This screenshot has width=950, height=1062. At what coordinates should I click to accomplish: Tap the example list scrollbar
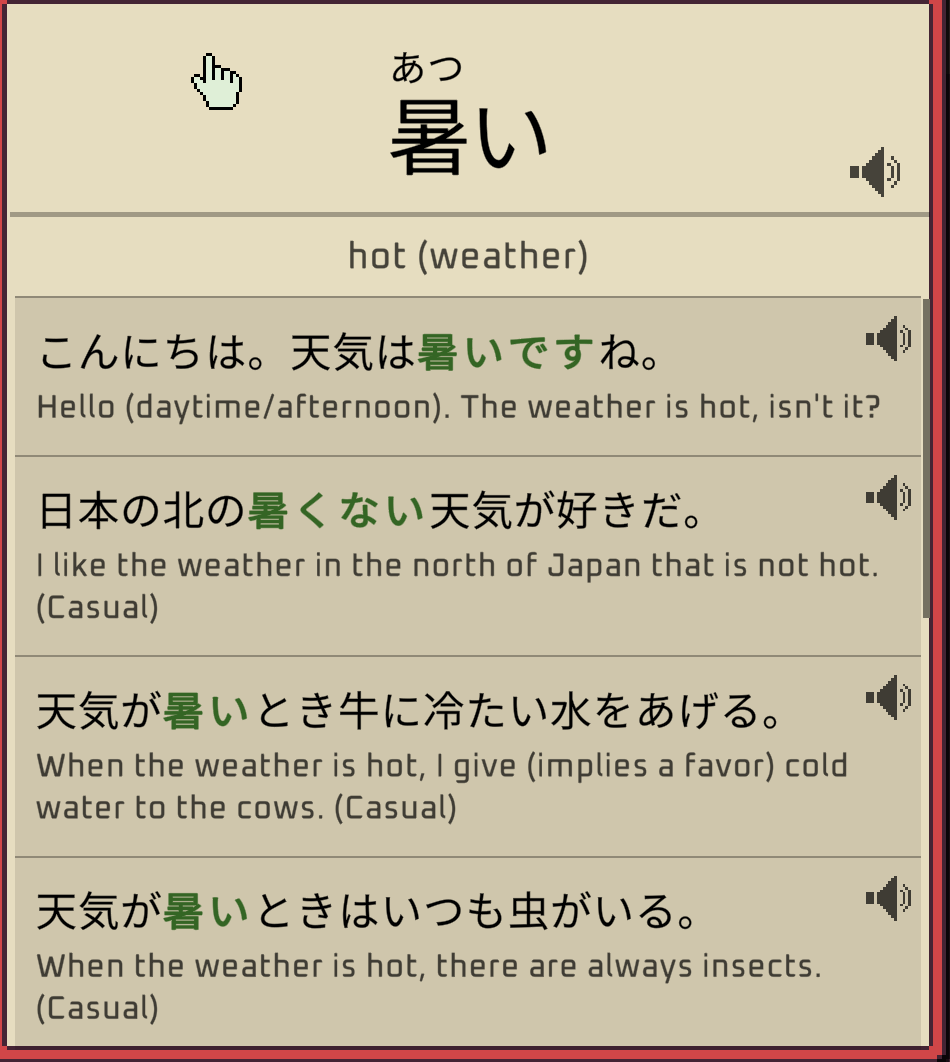[x=926, y=458]
